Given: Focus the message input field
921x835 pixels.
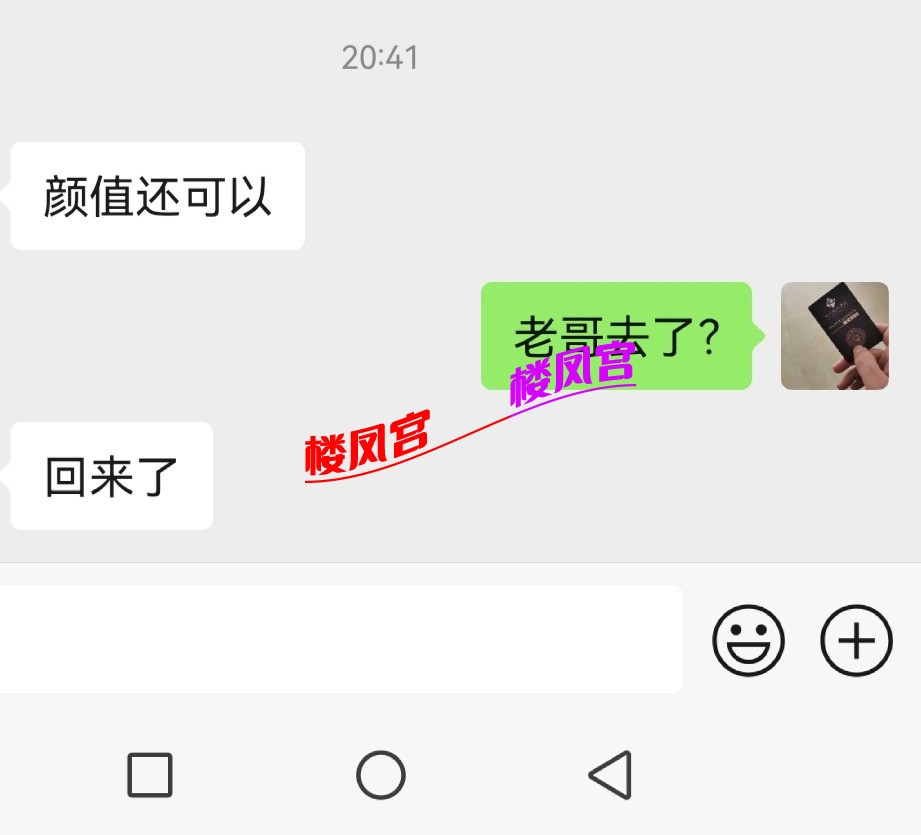Looking at the screenshot, I should [x=340, y=639].
